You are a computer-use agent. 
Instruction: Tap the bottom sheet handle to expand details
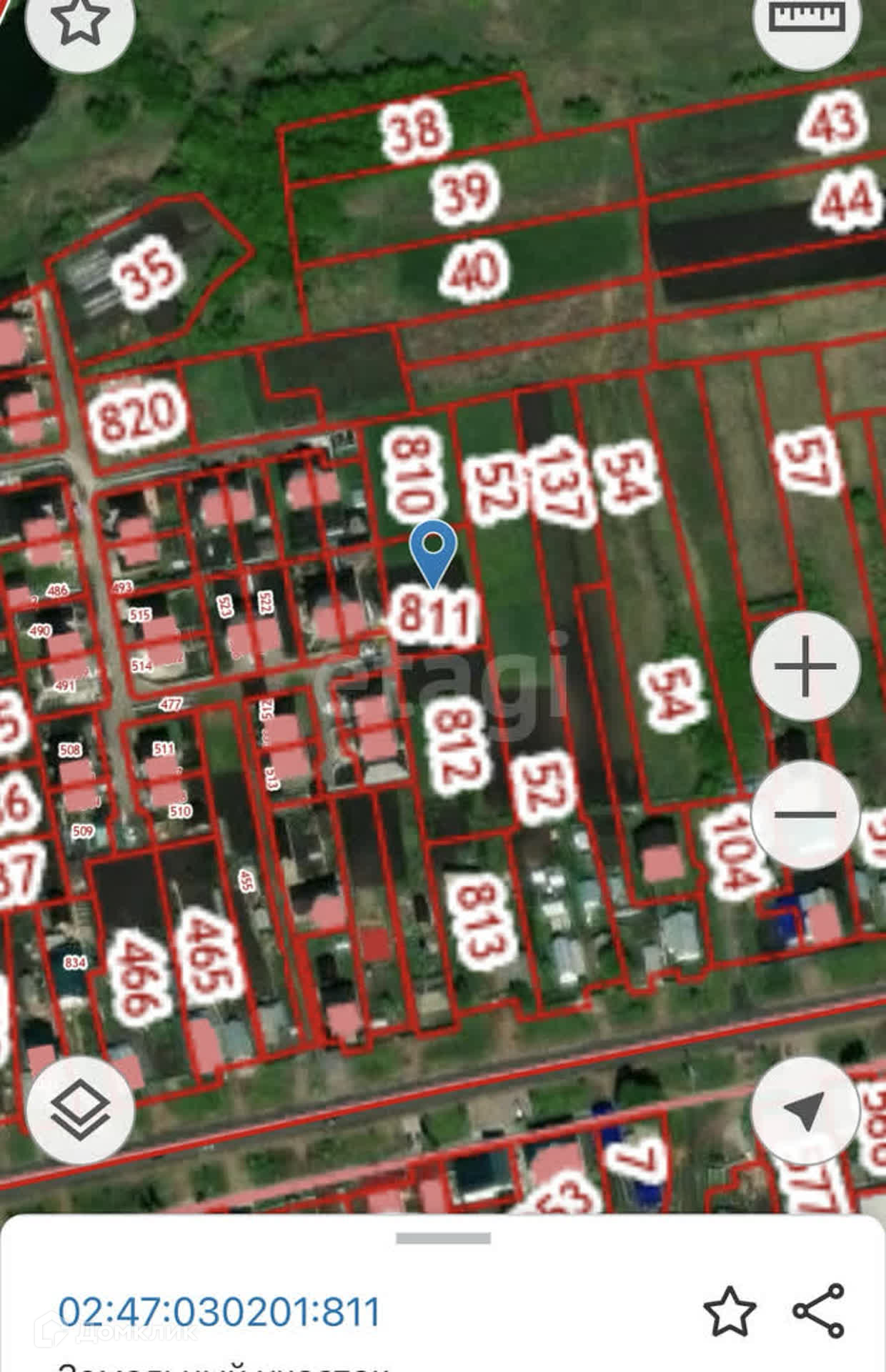tap(443, 1238)
